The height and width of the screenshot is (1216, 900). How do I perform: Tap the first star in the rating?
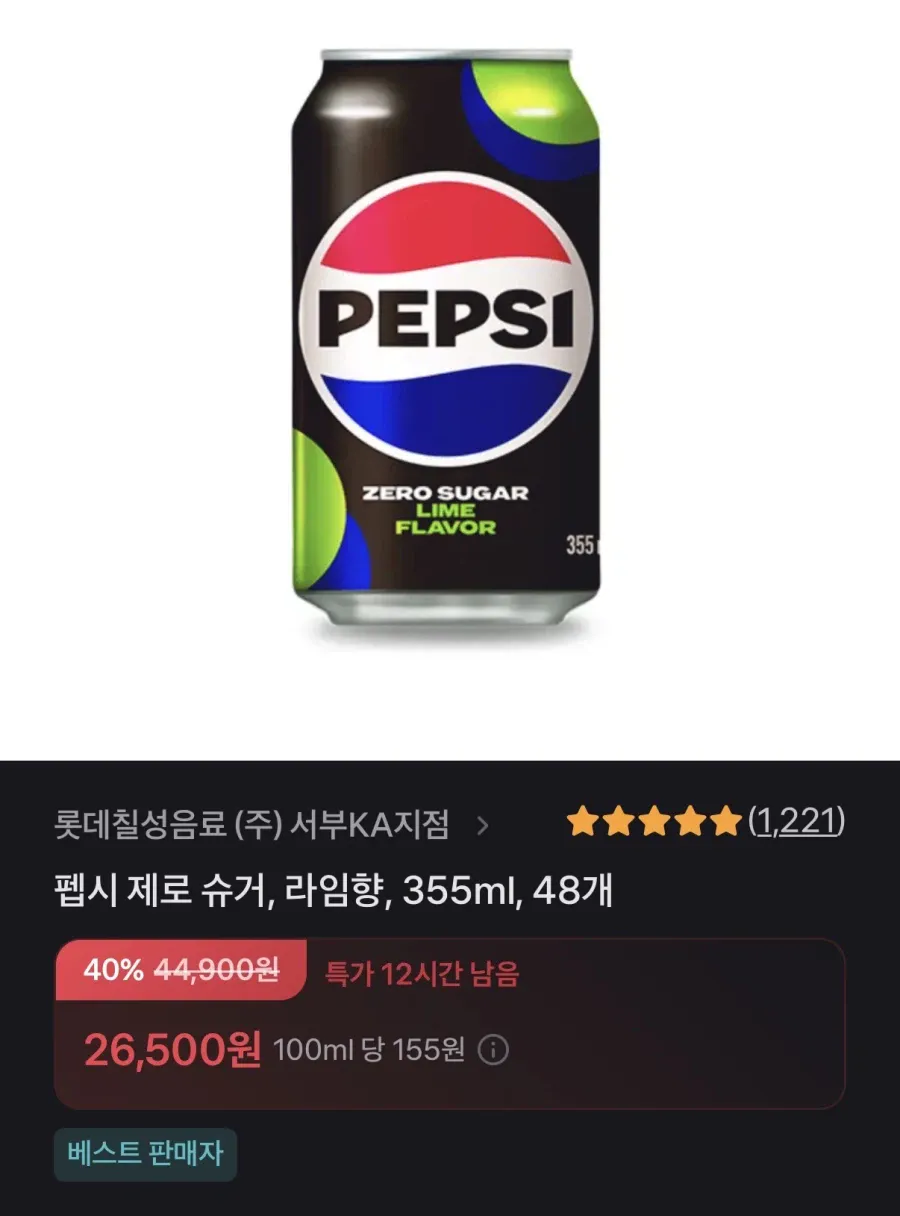click(x=582, y=822)
